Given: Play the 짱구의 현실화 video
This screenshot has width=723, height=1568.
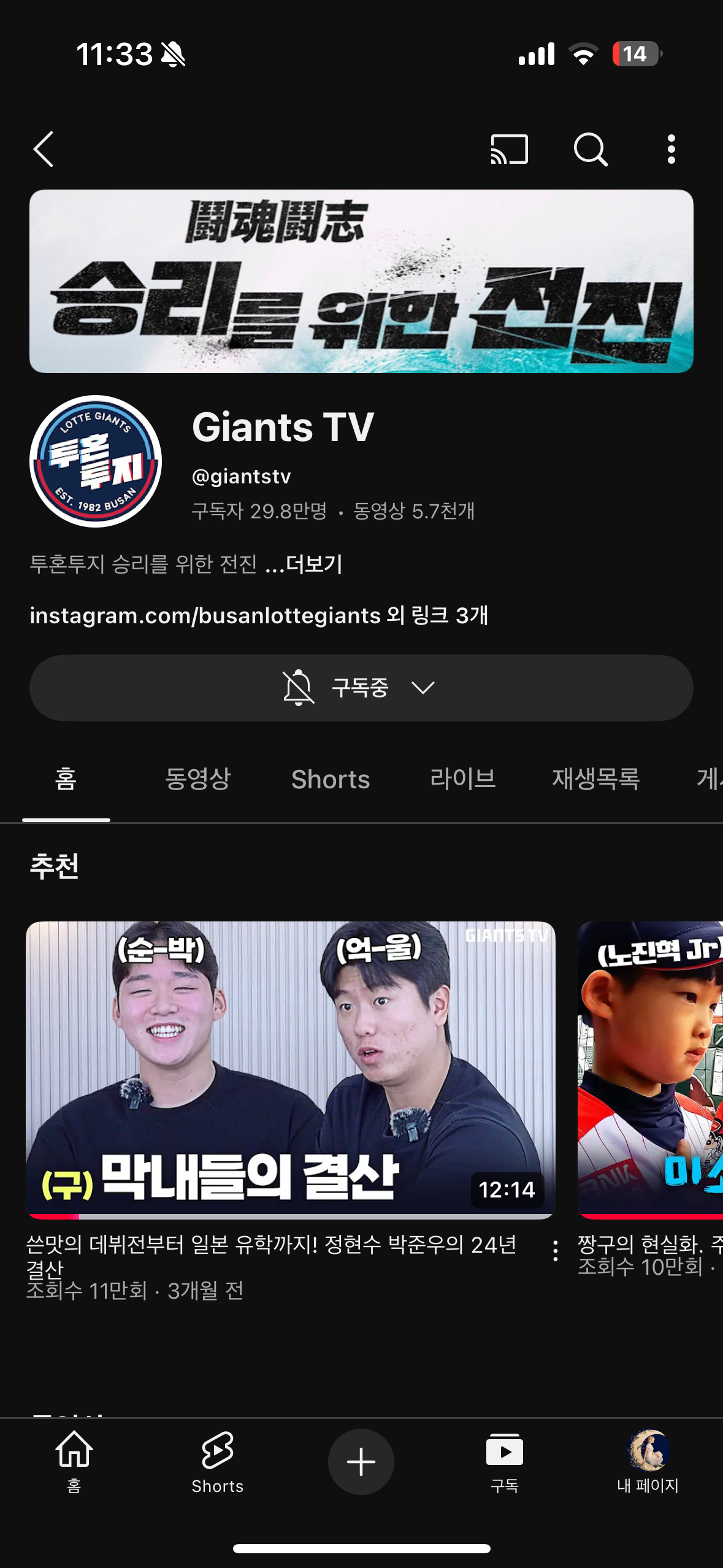Looking at the screenshot, I should tap(650, 1069).
